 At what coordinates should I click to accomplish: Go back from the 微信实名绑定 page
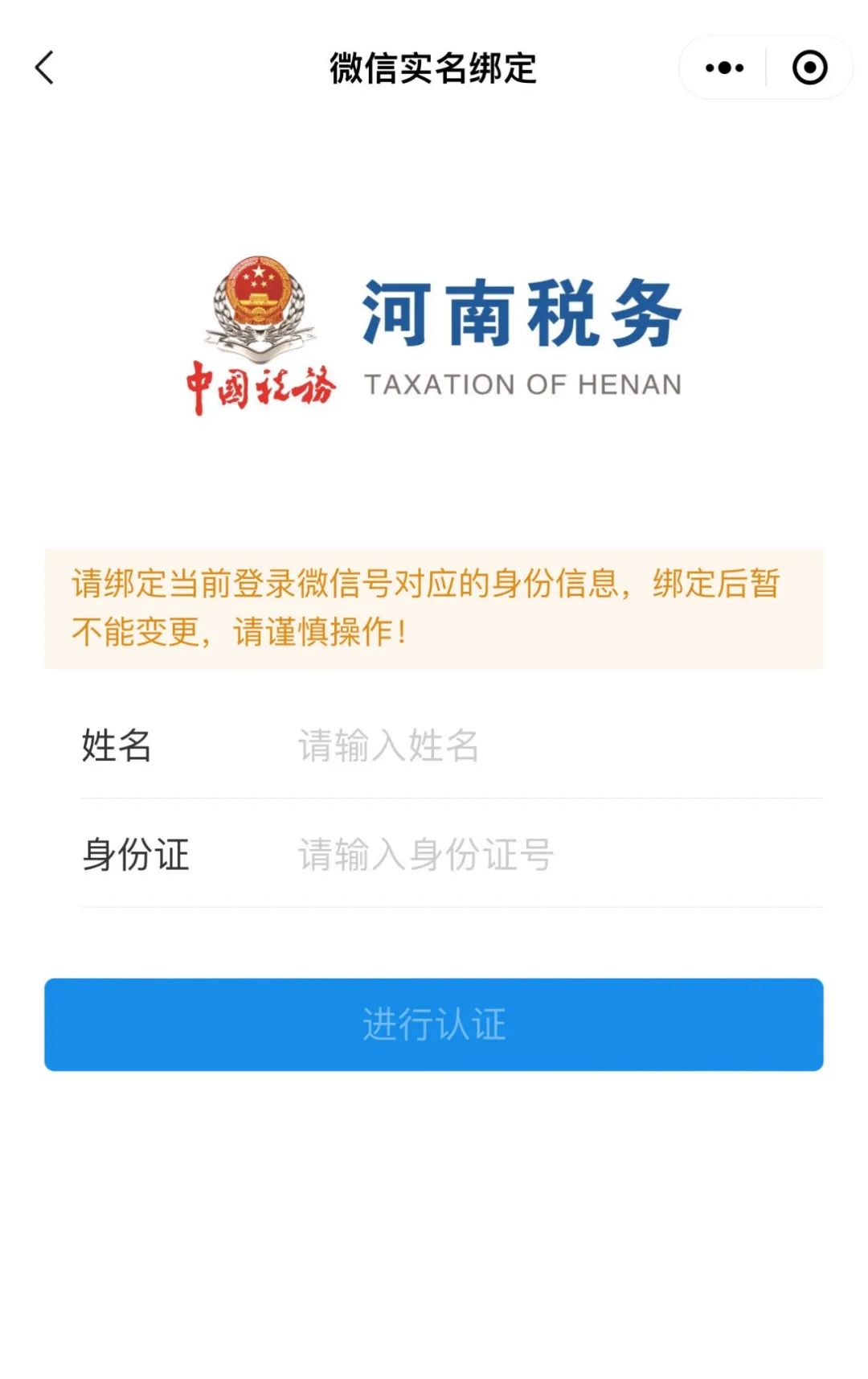(x=45, y=68)
